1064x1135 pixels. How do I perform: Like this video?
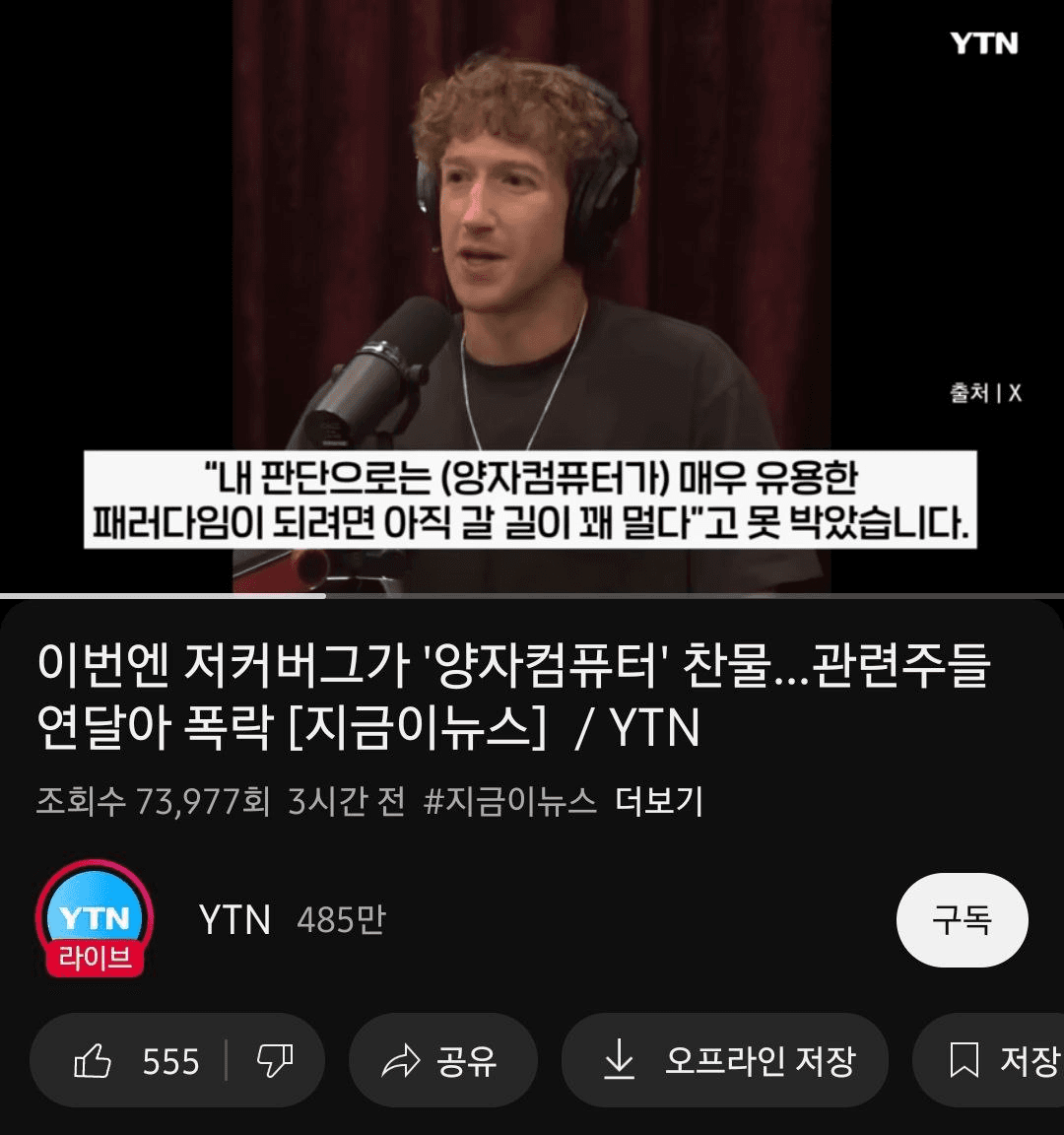(136, 1061)
